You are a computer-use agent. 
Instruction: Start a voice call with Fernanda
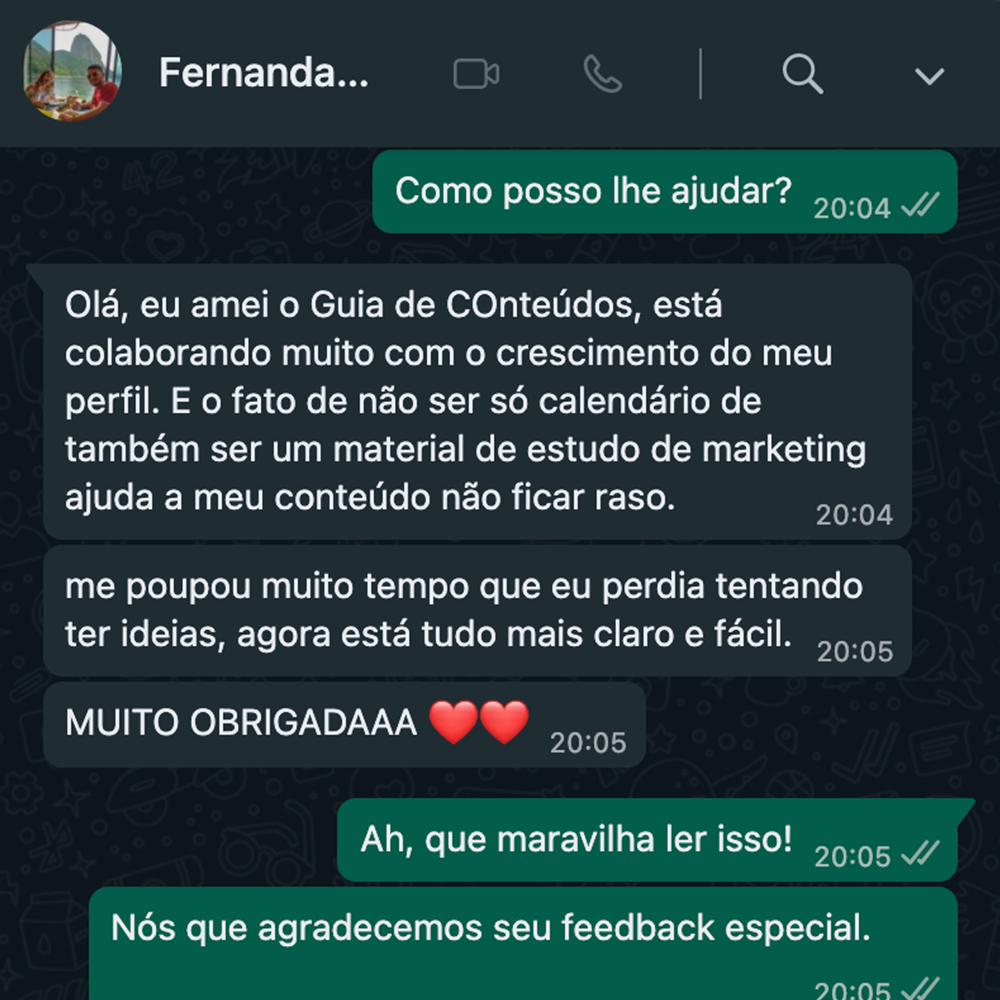coord(603,74)
